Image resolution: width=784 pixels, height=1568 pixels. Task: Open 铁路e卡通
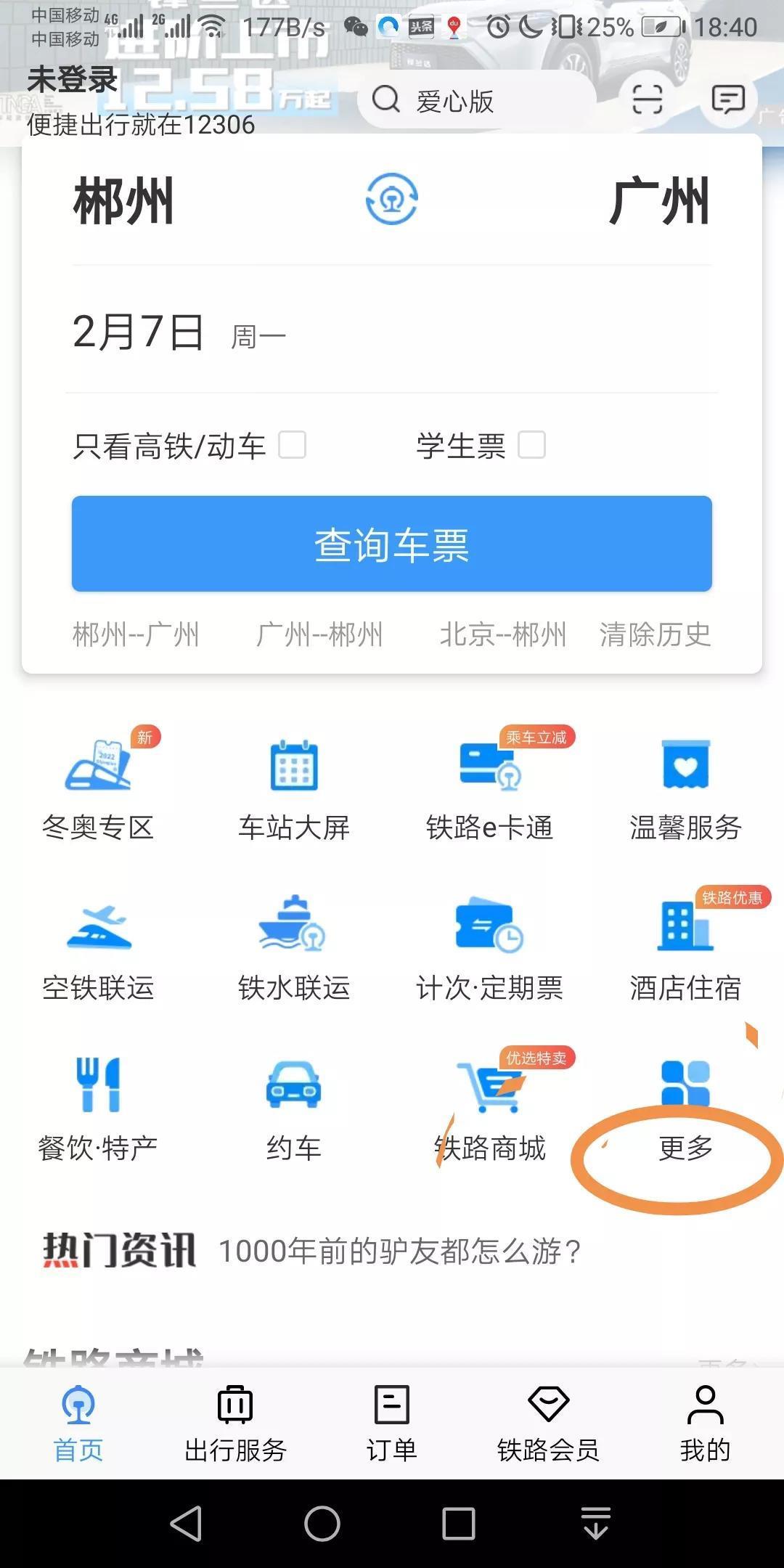(490, 788)
